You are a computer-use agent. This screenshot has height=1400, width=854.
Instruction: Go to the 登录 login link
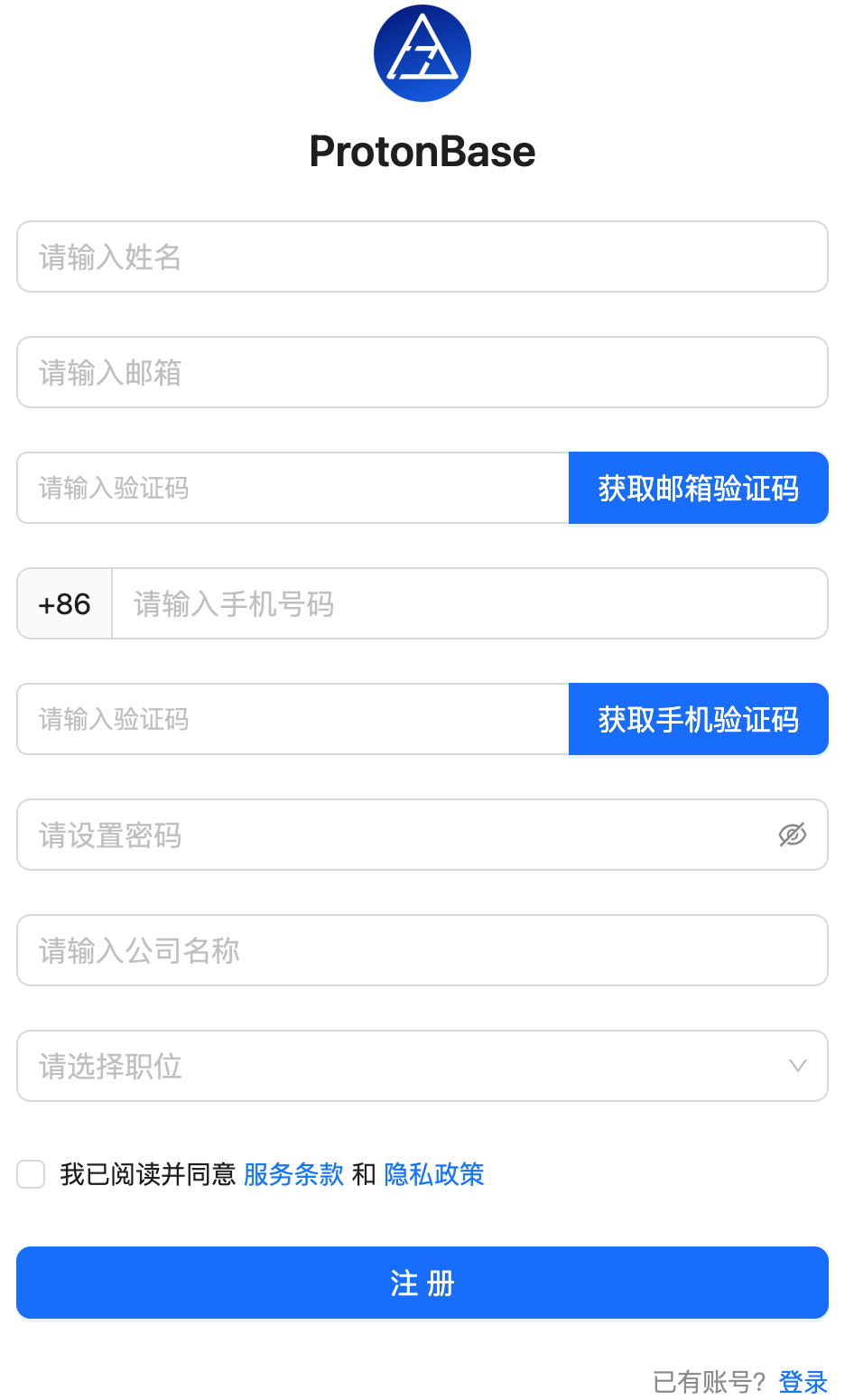point(803,1381)
